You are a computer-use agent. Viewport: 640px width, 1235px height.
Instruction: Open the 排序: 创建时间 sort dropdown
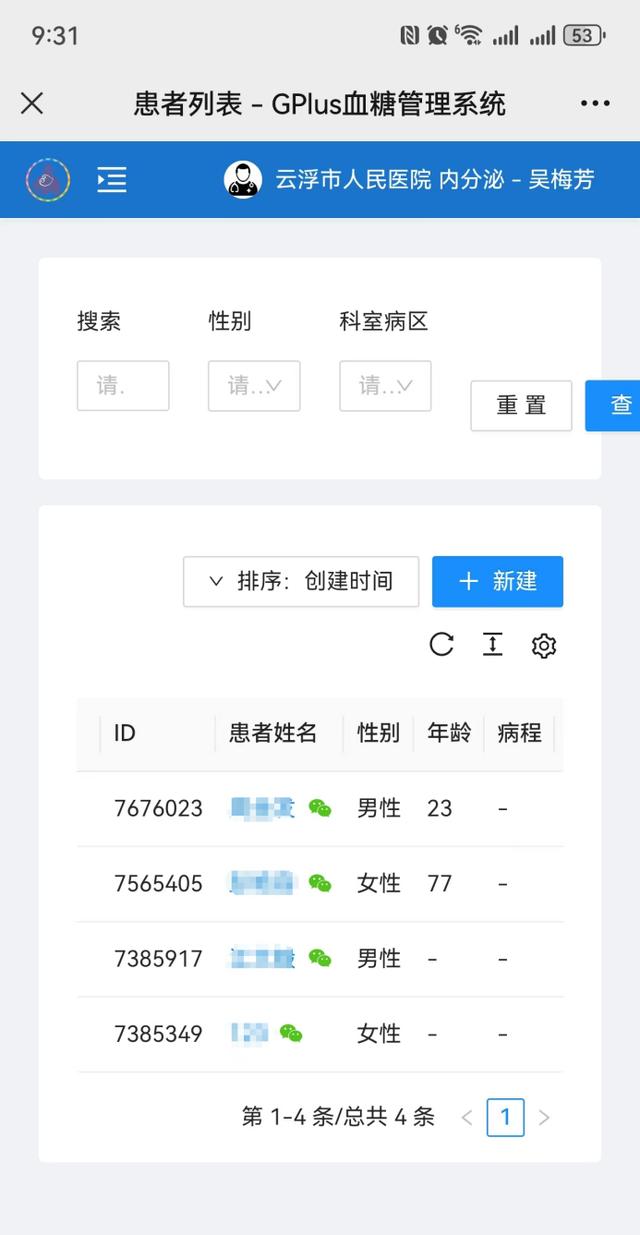[301, 581]
